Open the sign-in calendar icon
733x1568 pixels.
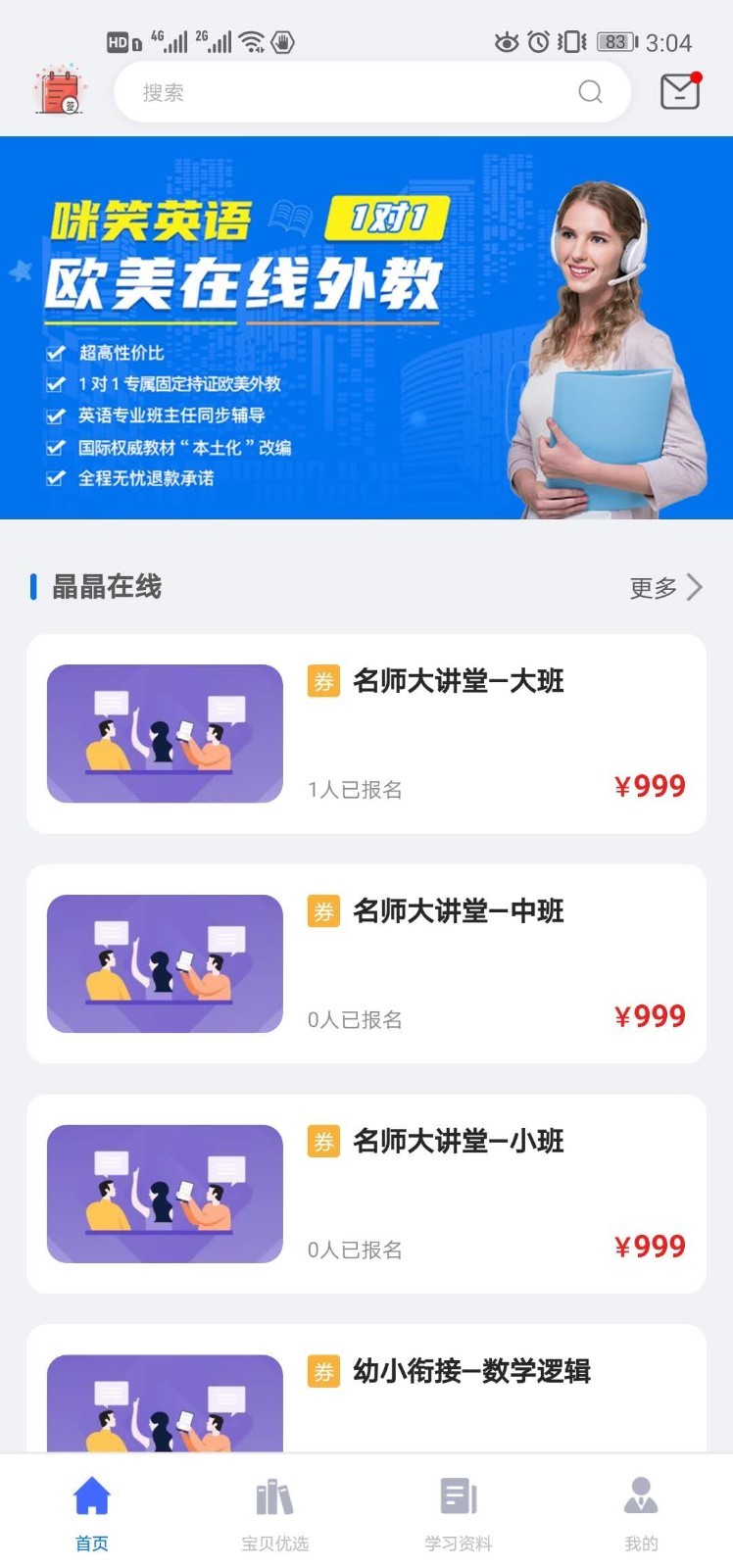[x=60, y=92]
